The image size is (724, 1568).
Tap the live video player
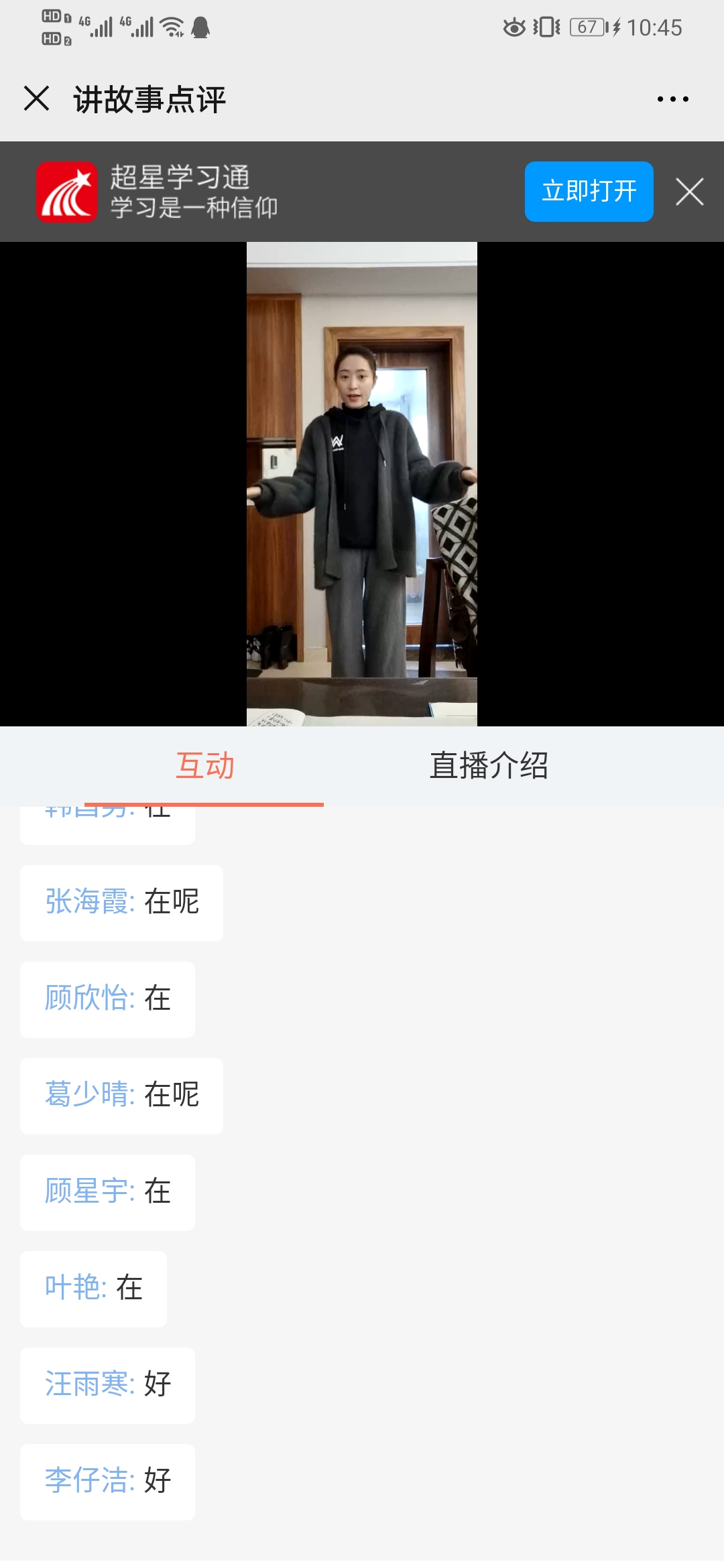click(362, 484)
